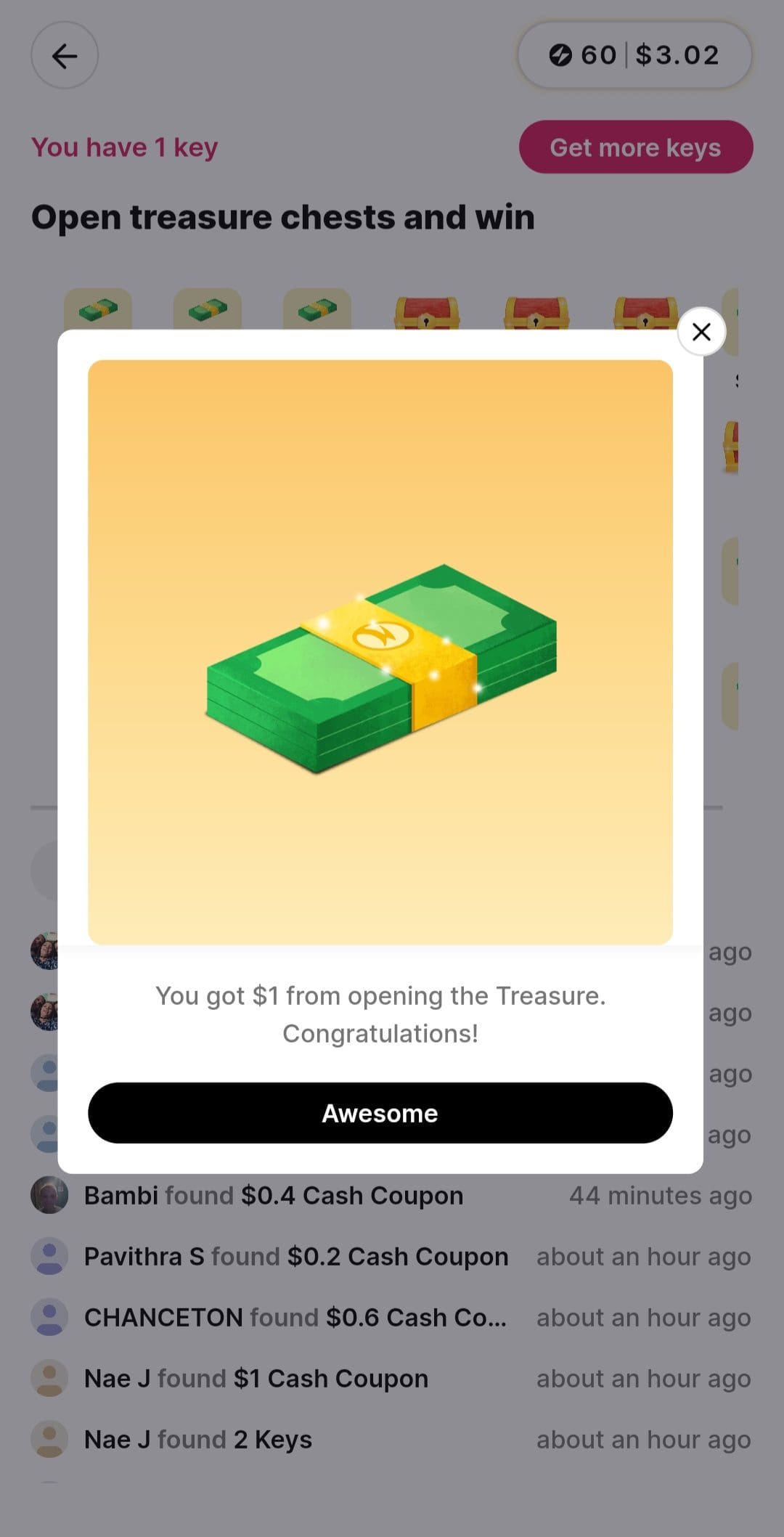Open the 60 | $3.02 balance pill
Viewport: 784px width, 1537px height.
[x=634, y=55]
